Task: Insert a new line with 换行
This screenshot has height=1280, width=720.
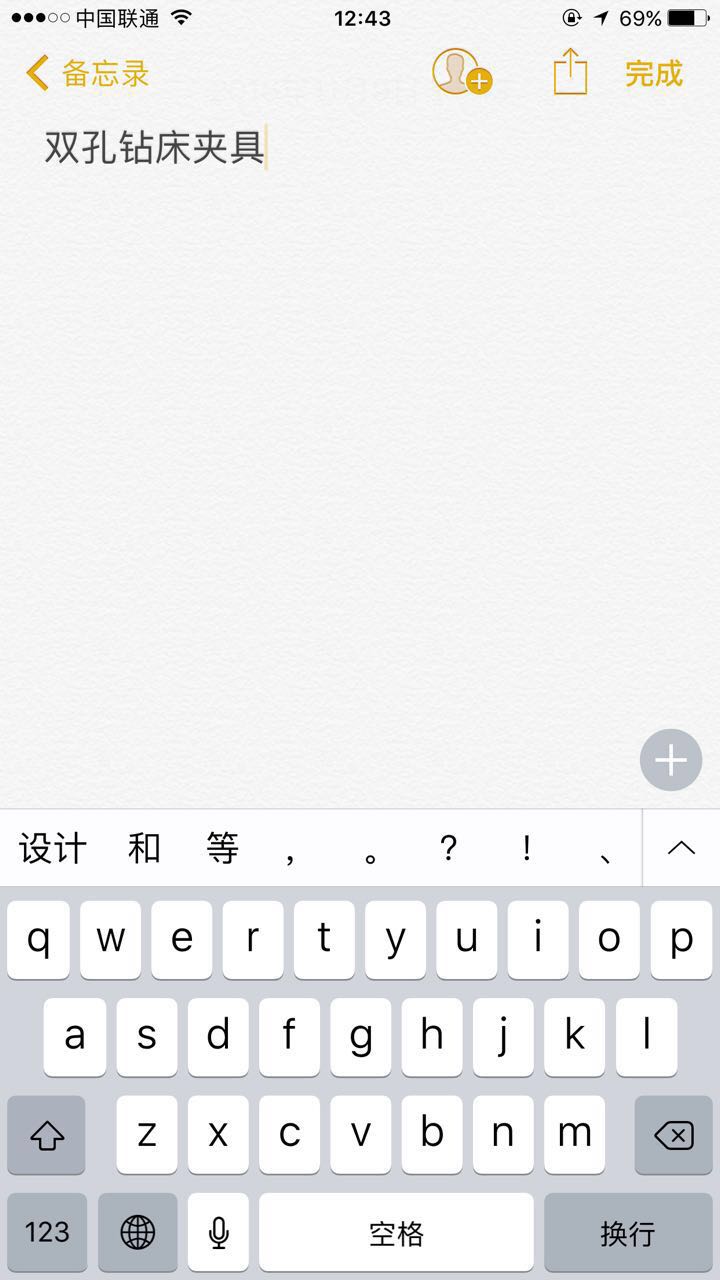Action: click(628, 1232)
